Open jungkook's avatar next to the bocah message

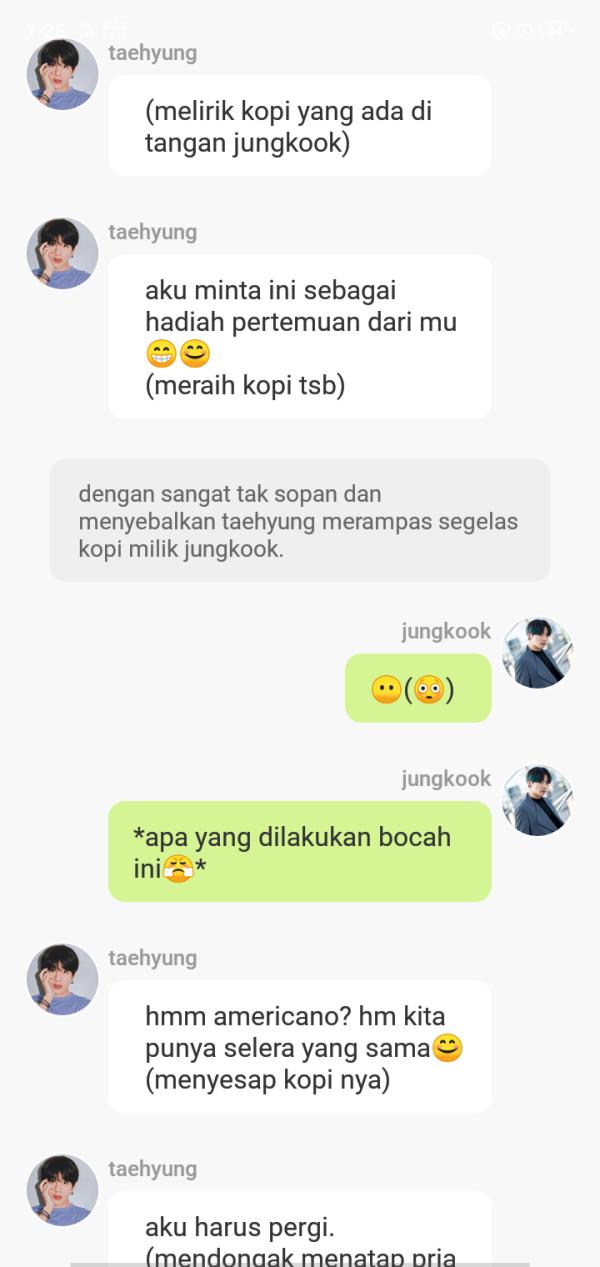pyautogui.click(x=537, y=800)
